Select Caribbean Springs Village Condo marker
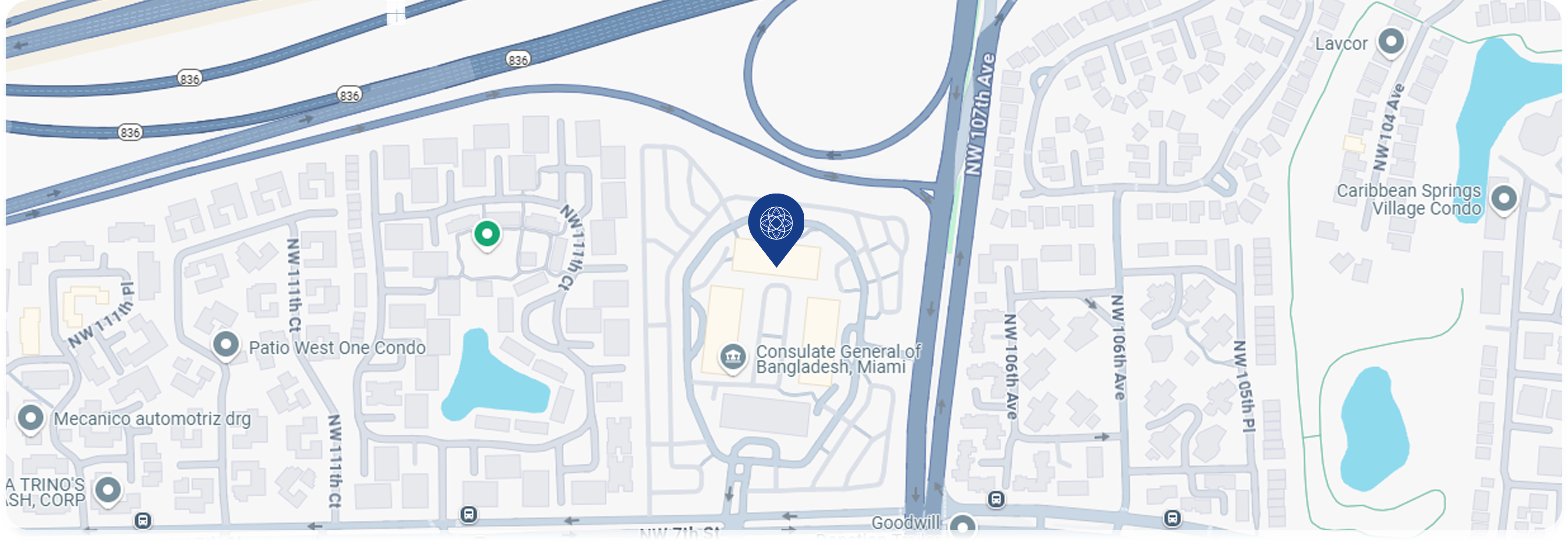This screenshot has width=1568, height=542. click(1504, 198)
